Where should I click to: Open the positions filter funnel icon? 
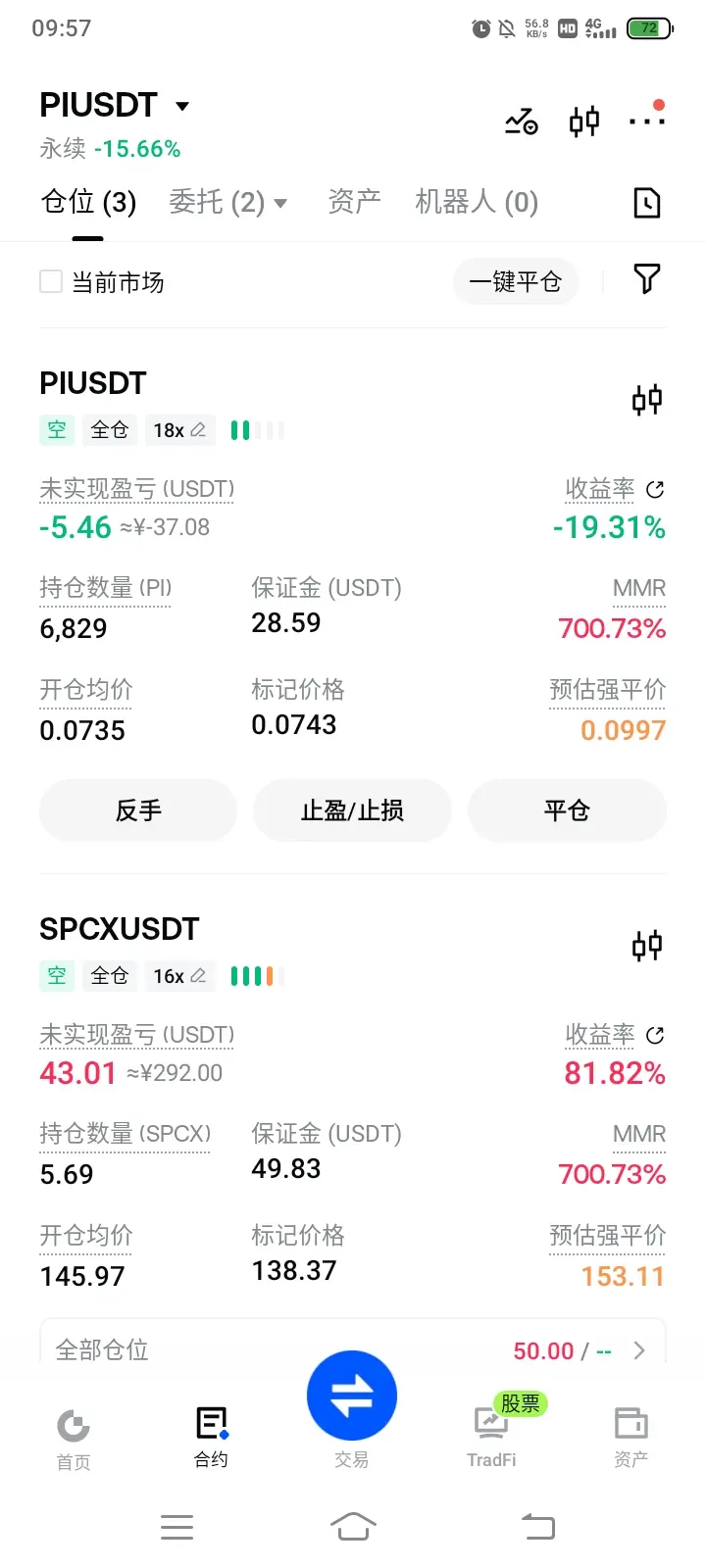647,279
